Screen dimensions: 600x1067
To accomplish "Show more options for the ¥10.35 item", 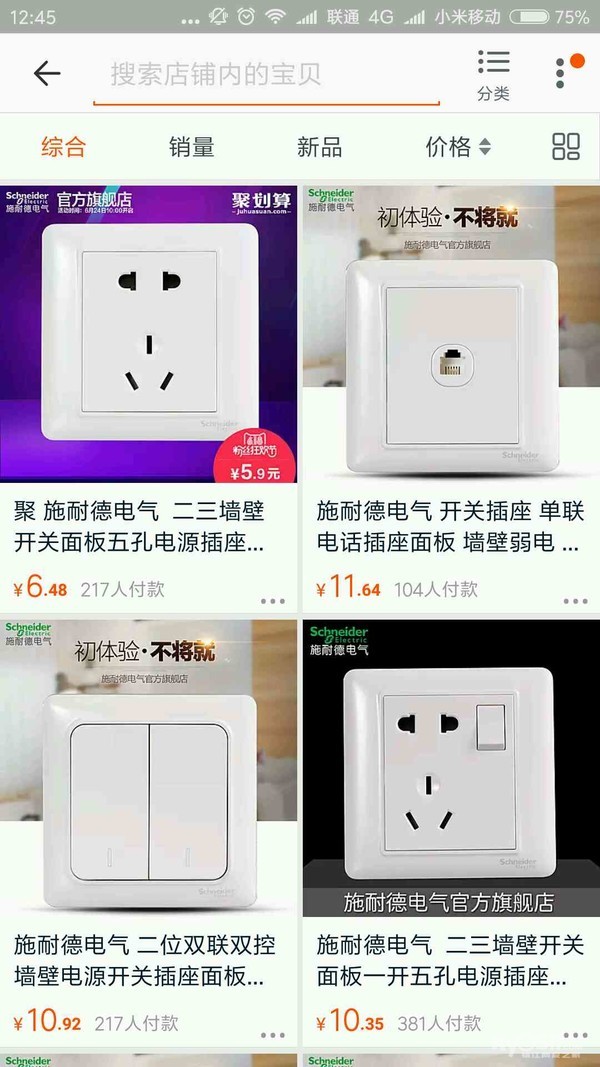I will (x=575, y=1037).
